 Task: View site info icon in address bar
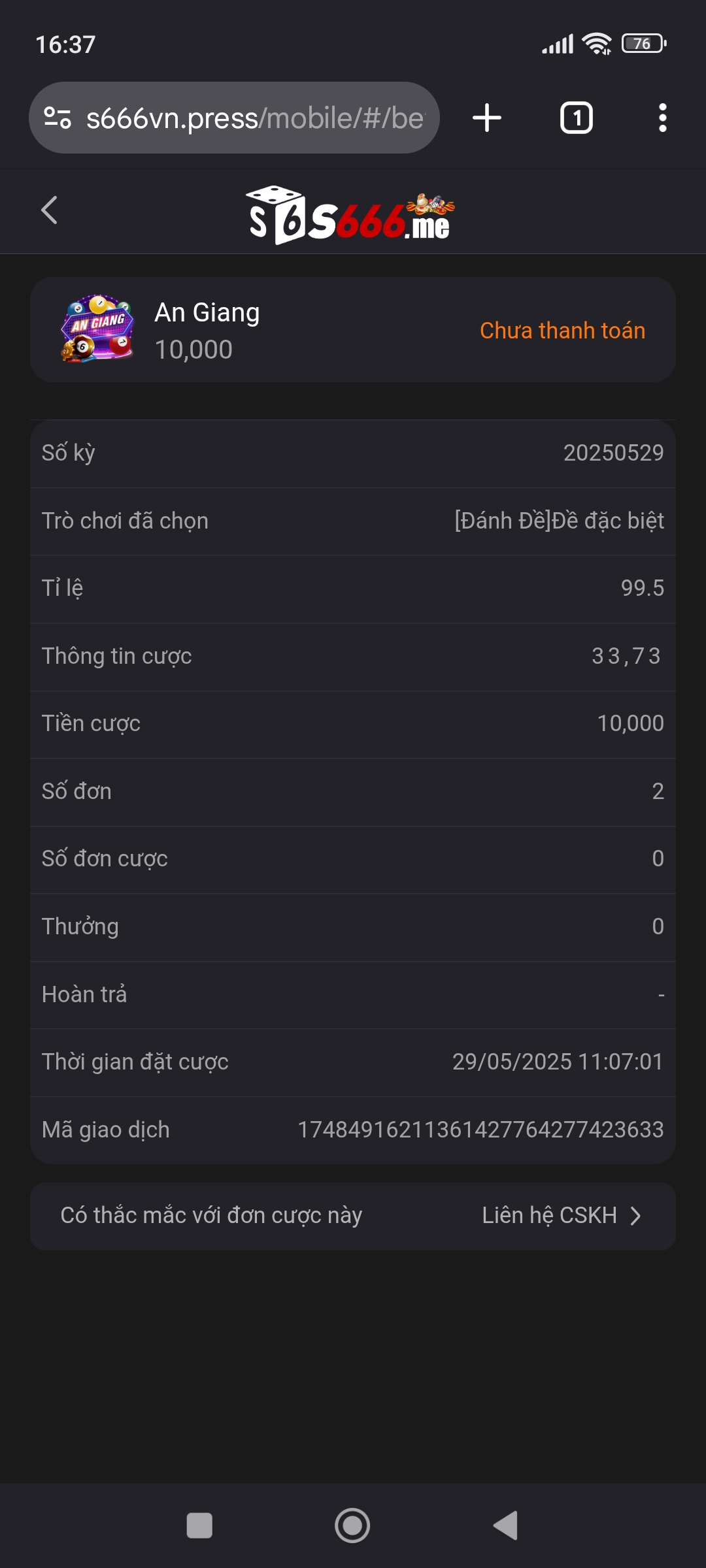tap(58, 118)
